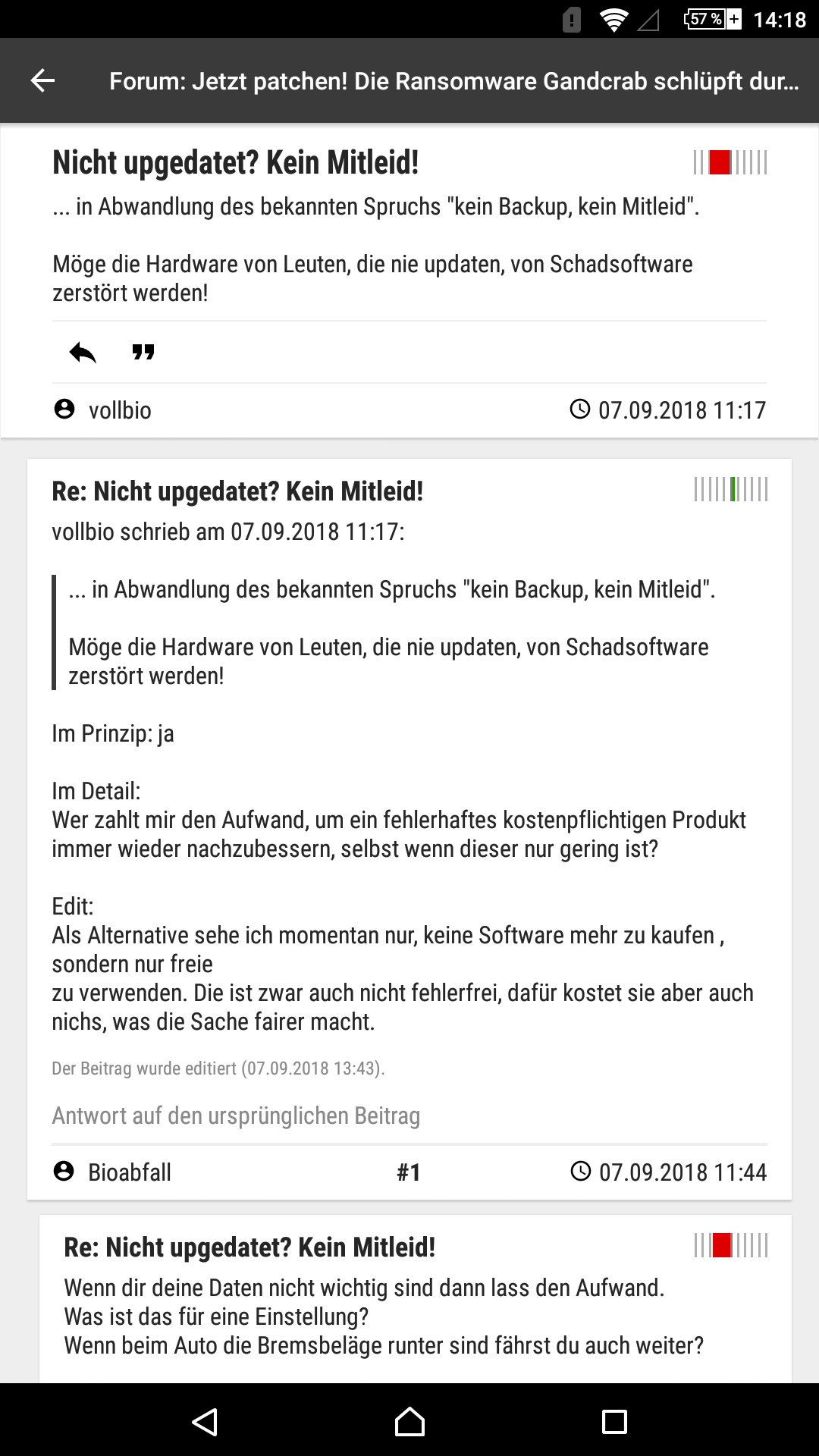Open Bioabfall's reply card
The height and width of the screenshot is (1456, 819).
pos(409,829)
